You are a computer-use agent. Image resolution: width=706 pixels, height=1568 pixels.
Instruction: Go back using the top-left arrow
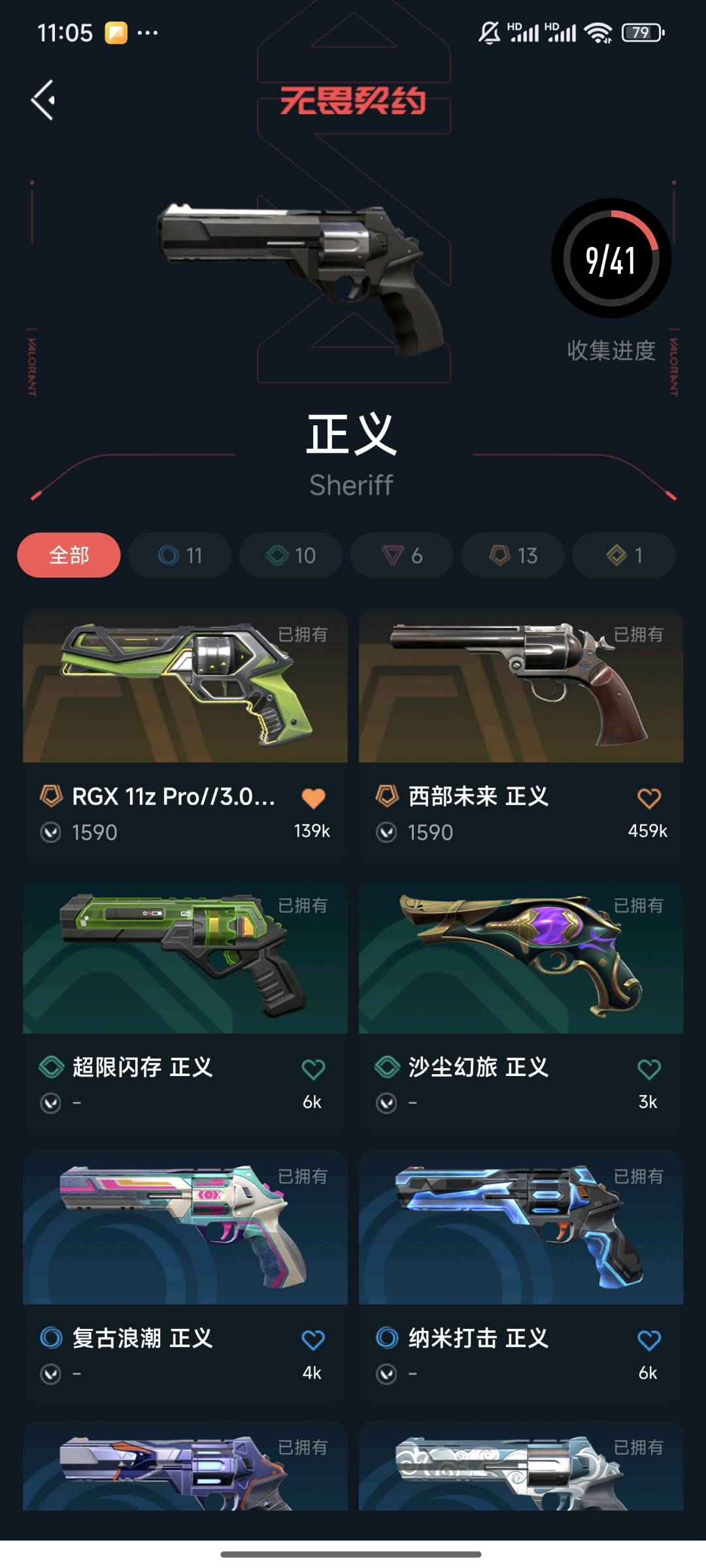click(43, 100)
